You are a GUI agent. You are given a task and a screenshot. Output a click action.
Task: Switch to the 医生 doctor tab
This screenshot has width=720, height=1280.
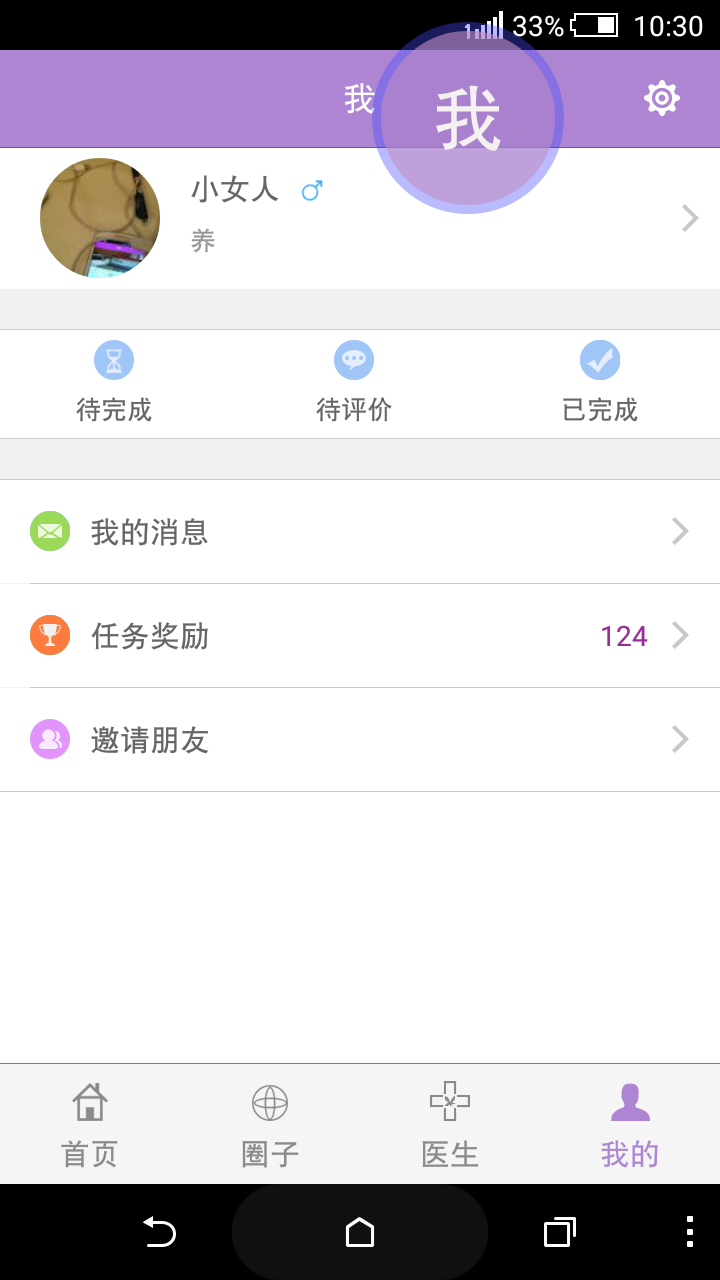450,1125
